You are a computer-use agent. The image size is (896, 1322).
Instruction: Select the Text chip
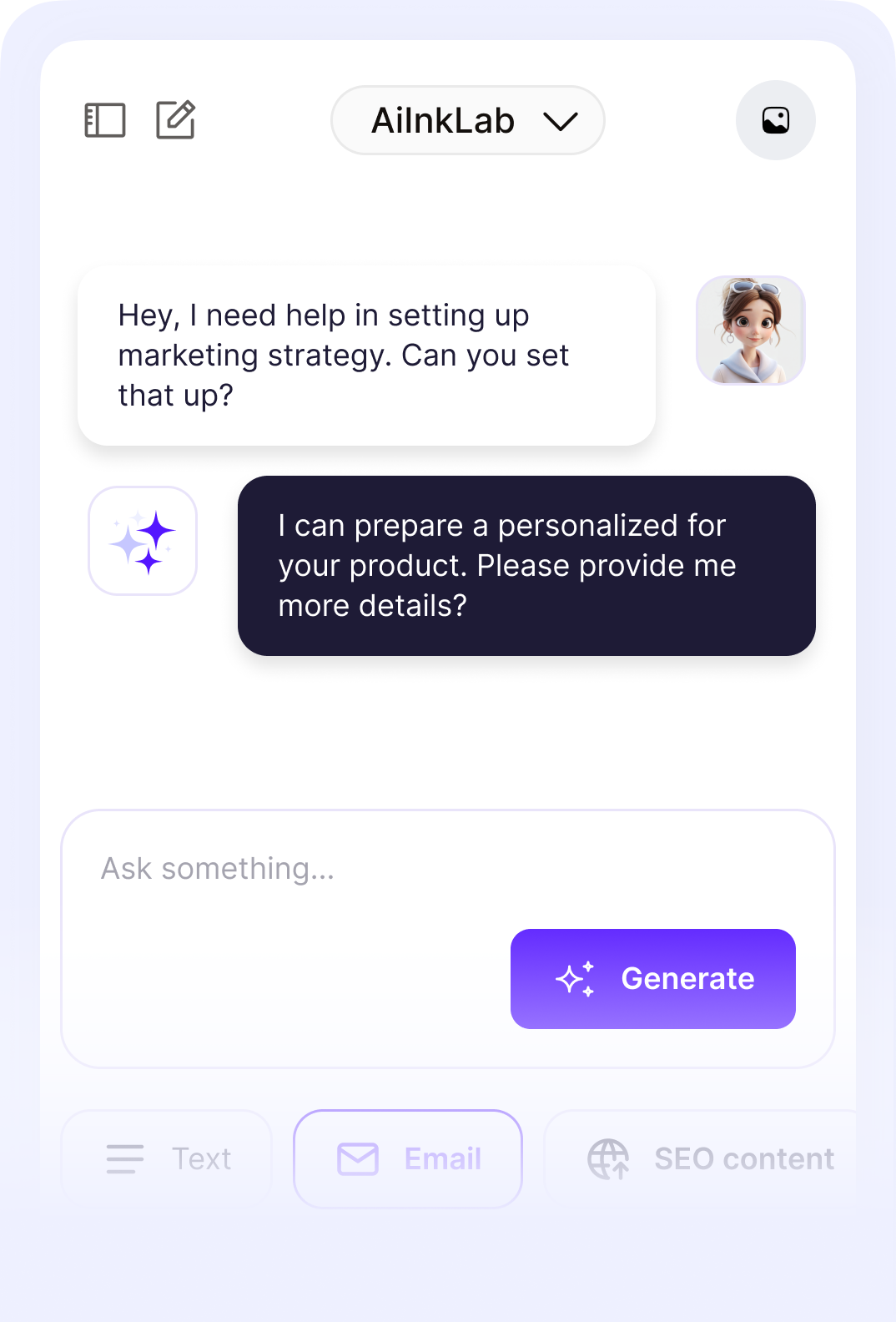point(167,1158)
